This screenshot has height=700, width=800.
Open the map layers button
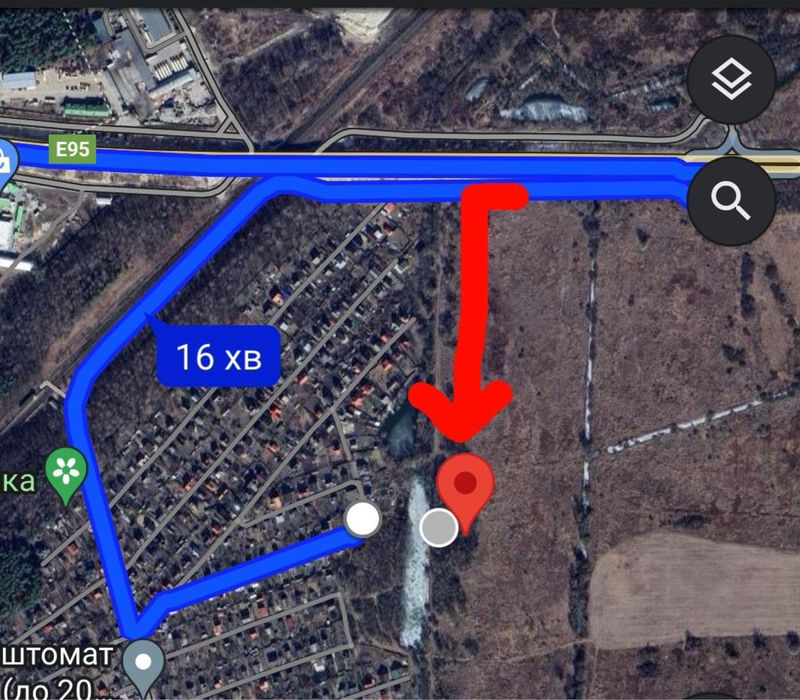point(731,83)
